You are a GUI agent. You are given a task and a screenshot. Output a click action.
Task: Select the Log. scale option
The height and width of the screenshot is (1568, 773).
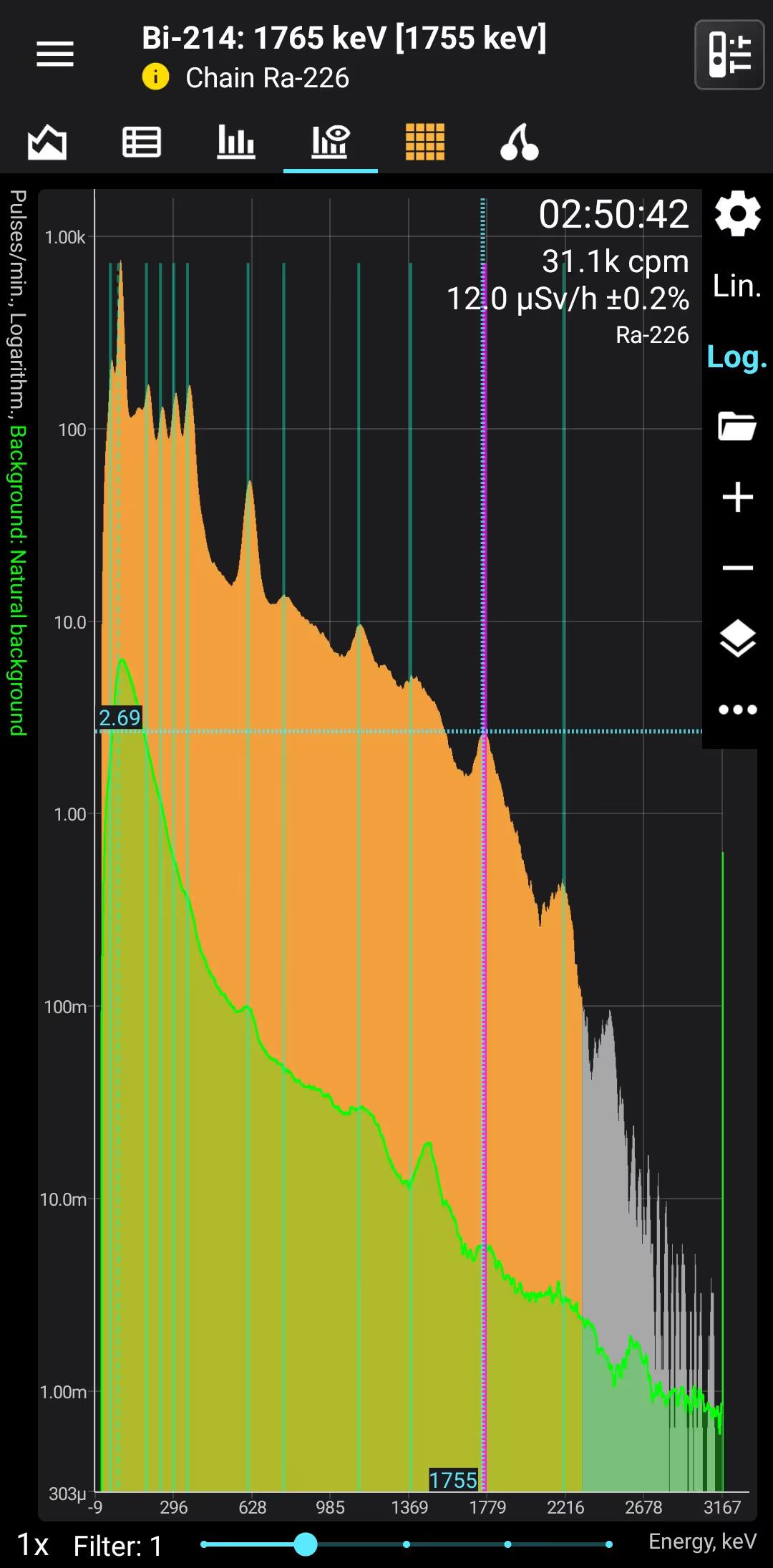tap(737, 357)
